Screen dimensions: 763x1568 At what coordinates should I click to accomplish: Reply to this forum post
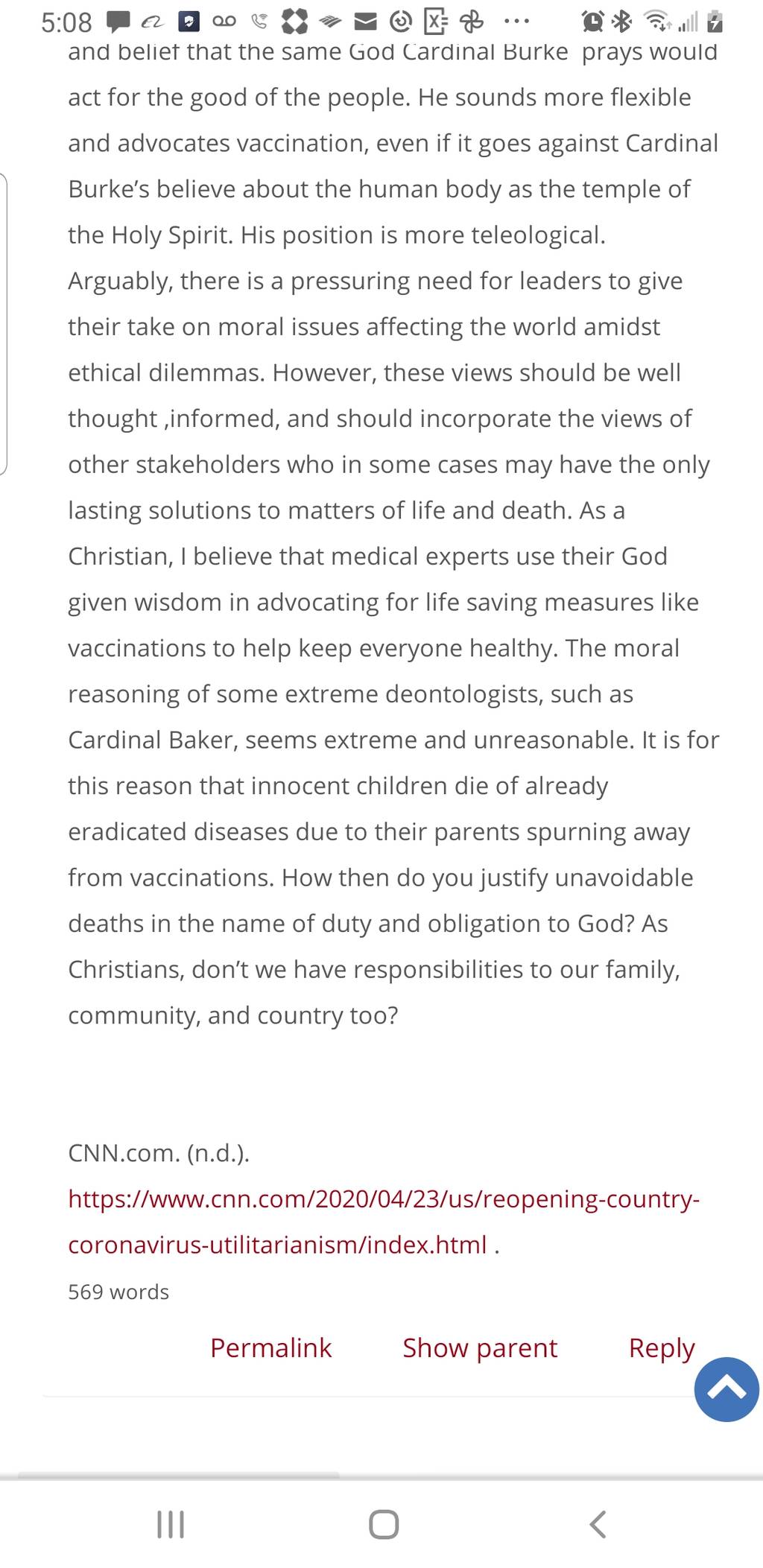pyautogui.click(x=662, y=1348)
